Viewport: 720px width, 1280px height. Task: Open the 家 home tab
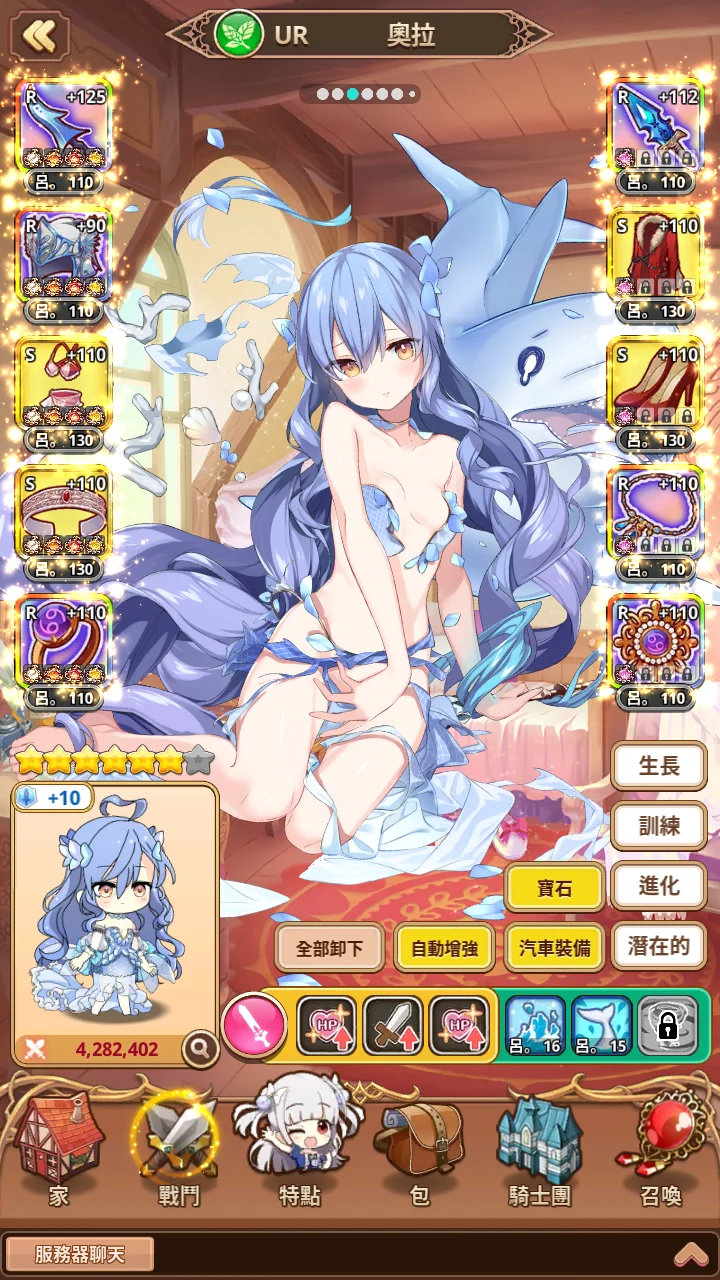(59, 1150)
